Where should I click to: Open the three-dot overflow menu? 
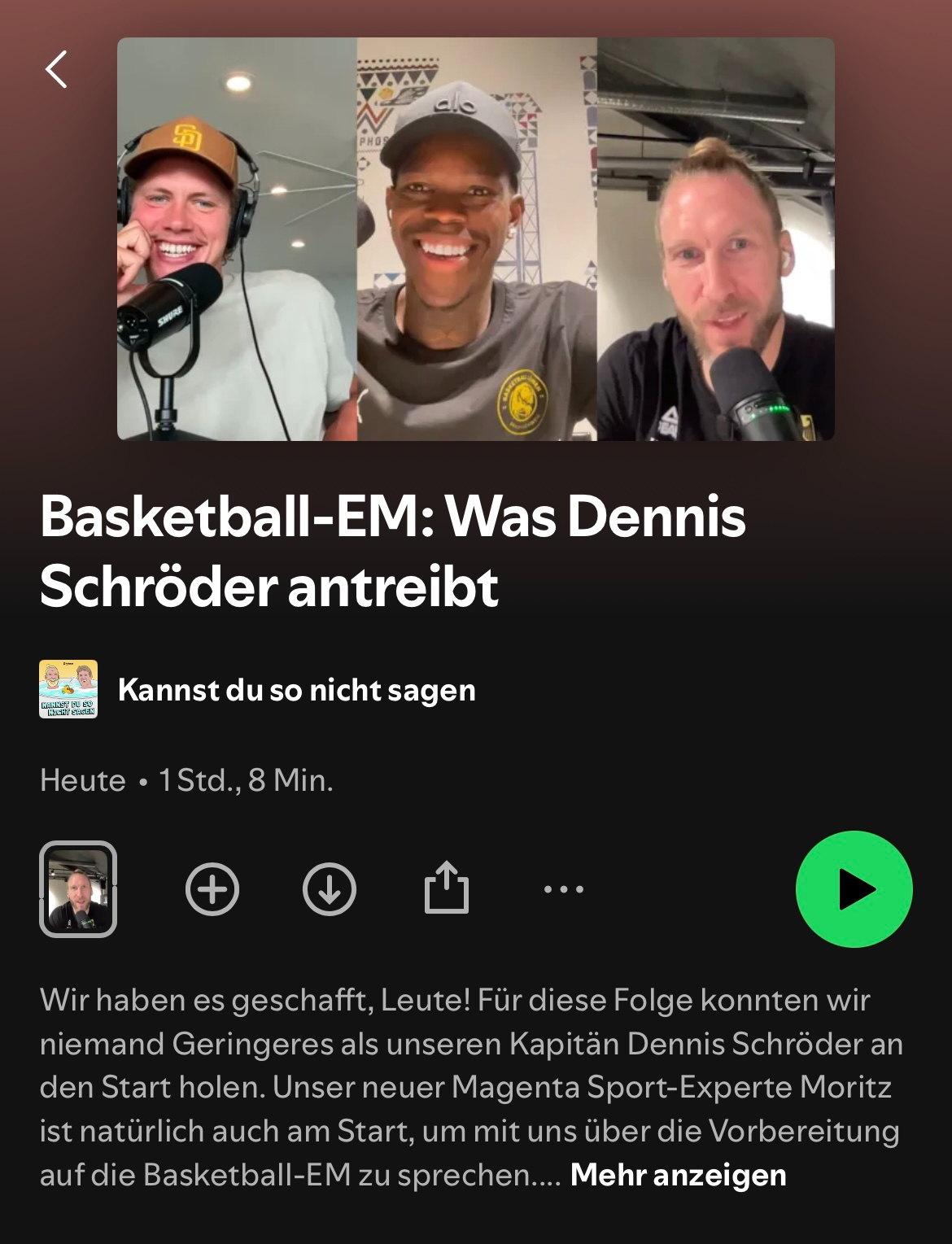pyautogui.click(x=564, y=889)
